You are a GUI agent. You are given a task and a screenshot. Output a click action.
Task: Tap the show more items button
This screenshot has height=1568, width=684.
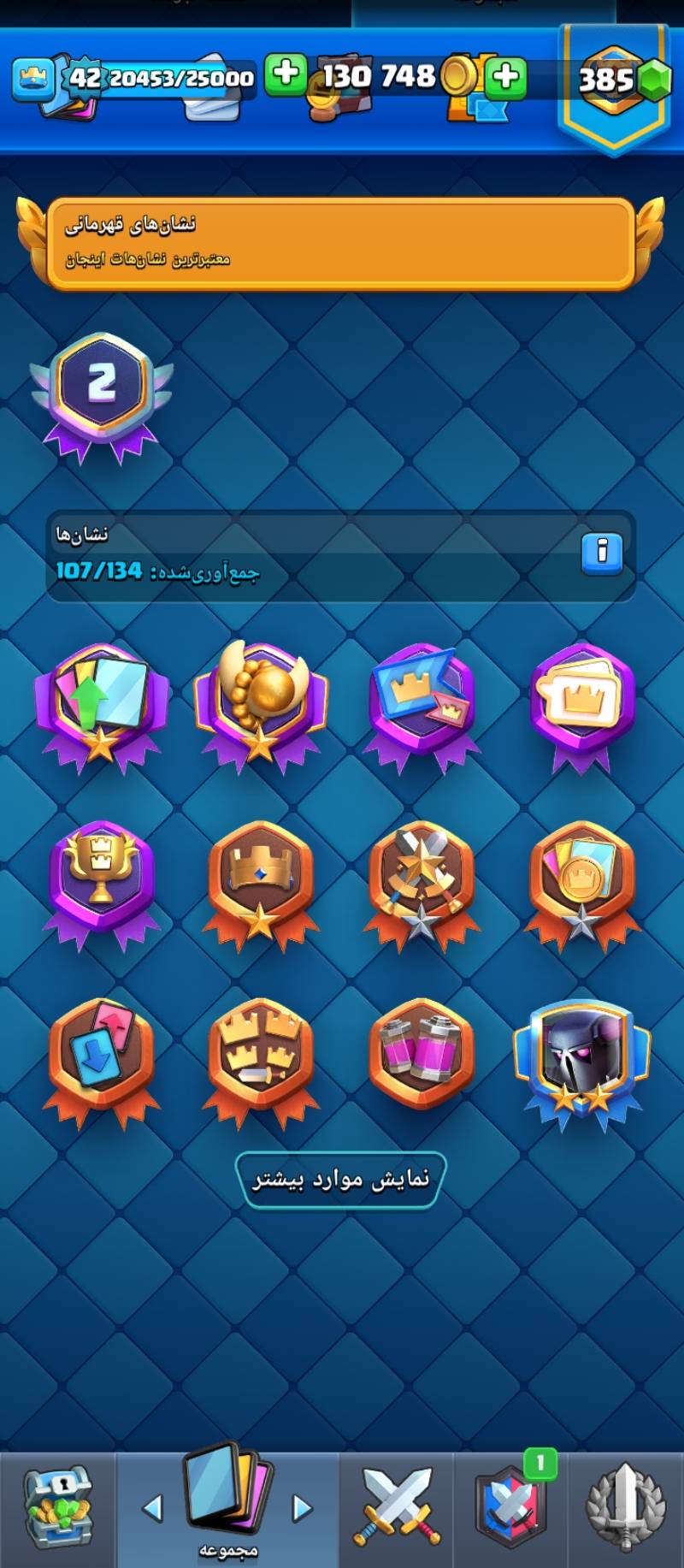click(x=340, y=1180)
